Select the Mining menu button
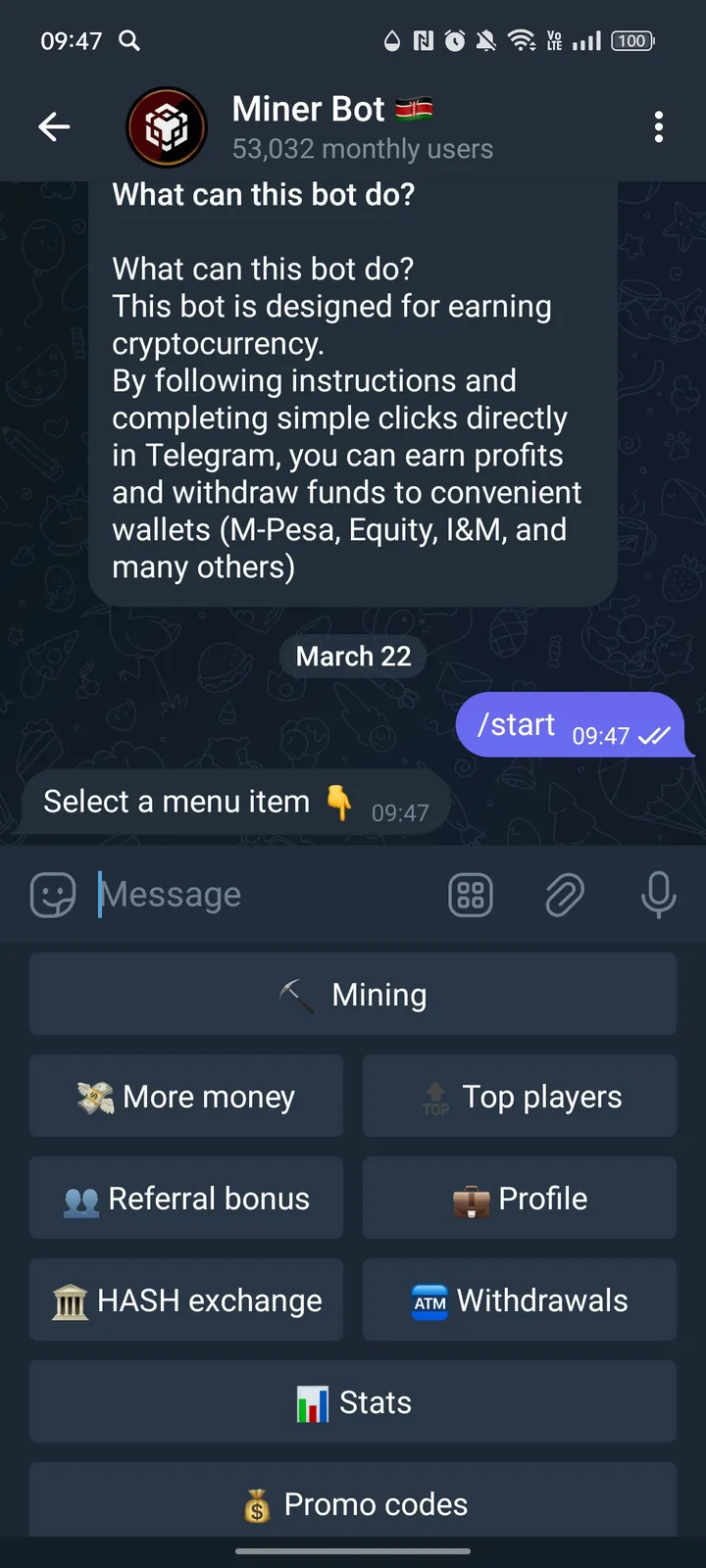This screenshot has width=706, height=1568. point(353,994)
